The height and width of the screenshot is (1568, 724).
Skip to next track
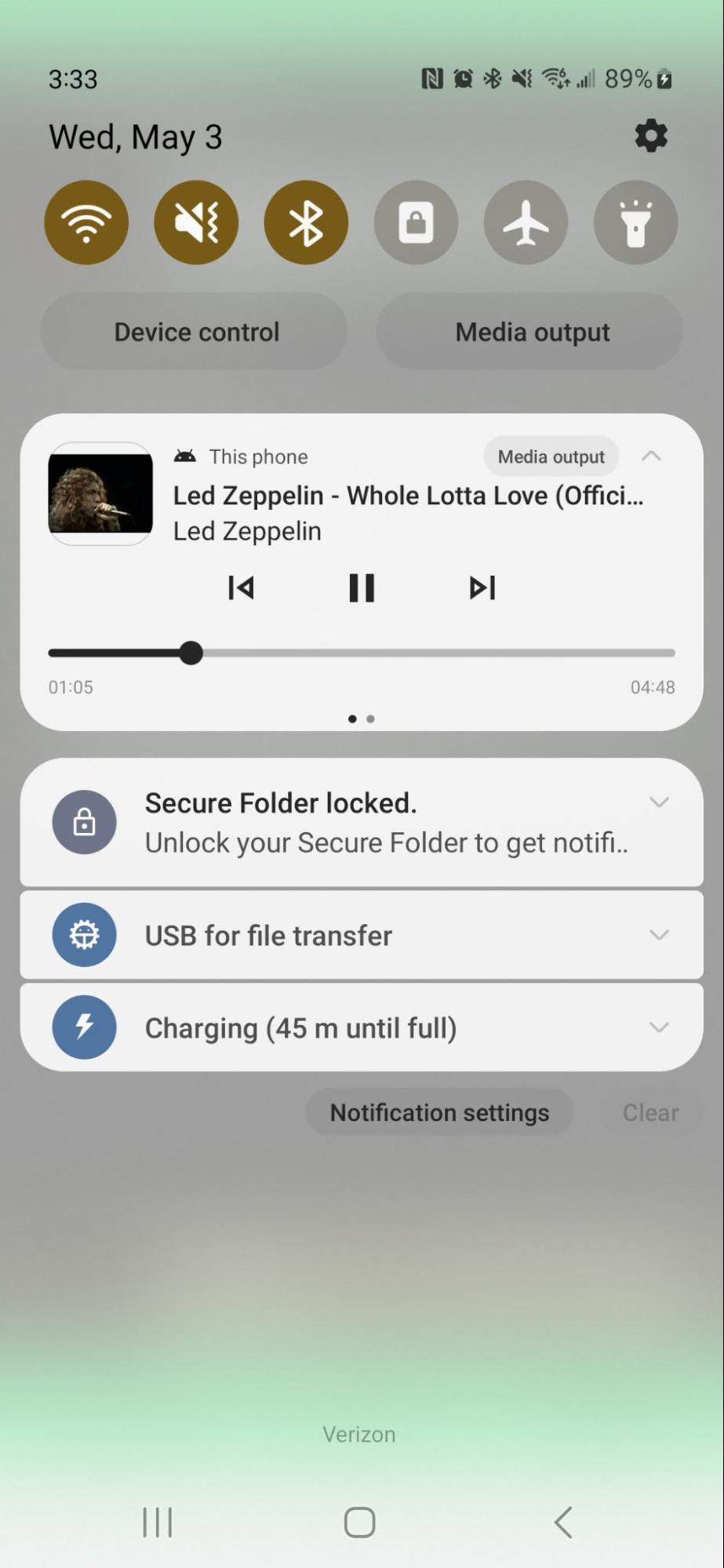coord(482,588)
